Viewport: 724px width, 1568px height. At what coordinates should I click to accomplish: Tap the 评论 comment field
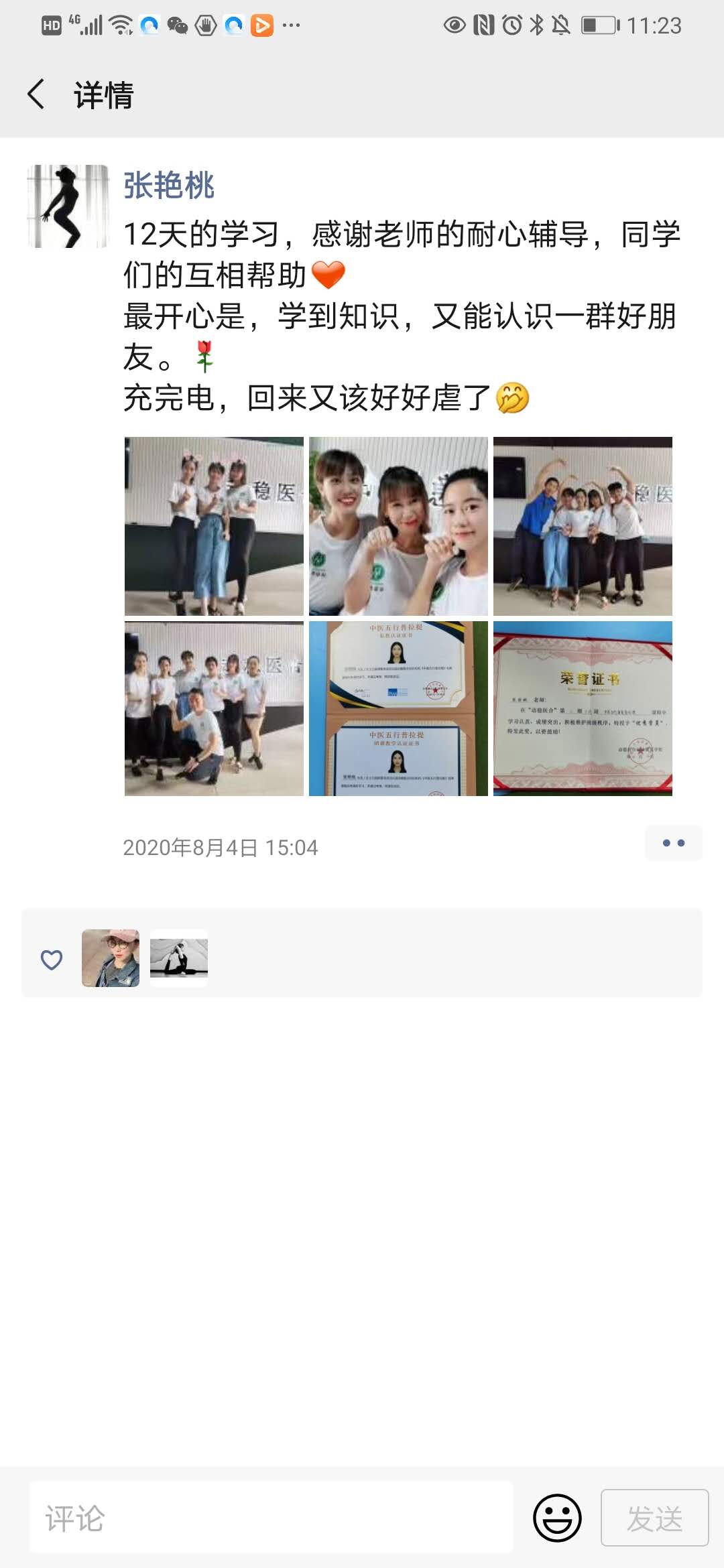(271, 1518)
